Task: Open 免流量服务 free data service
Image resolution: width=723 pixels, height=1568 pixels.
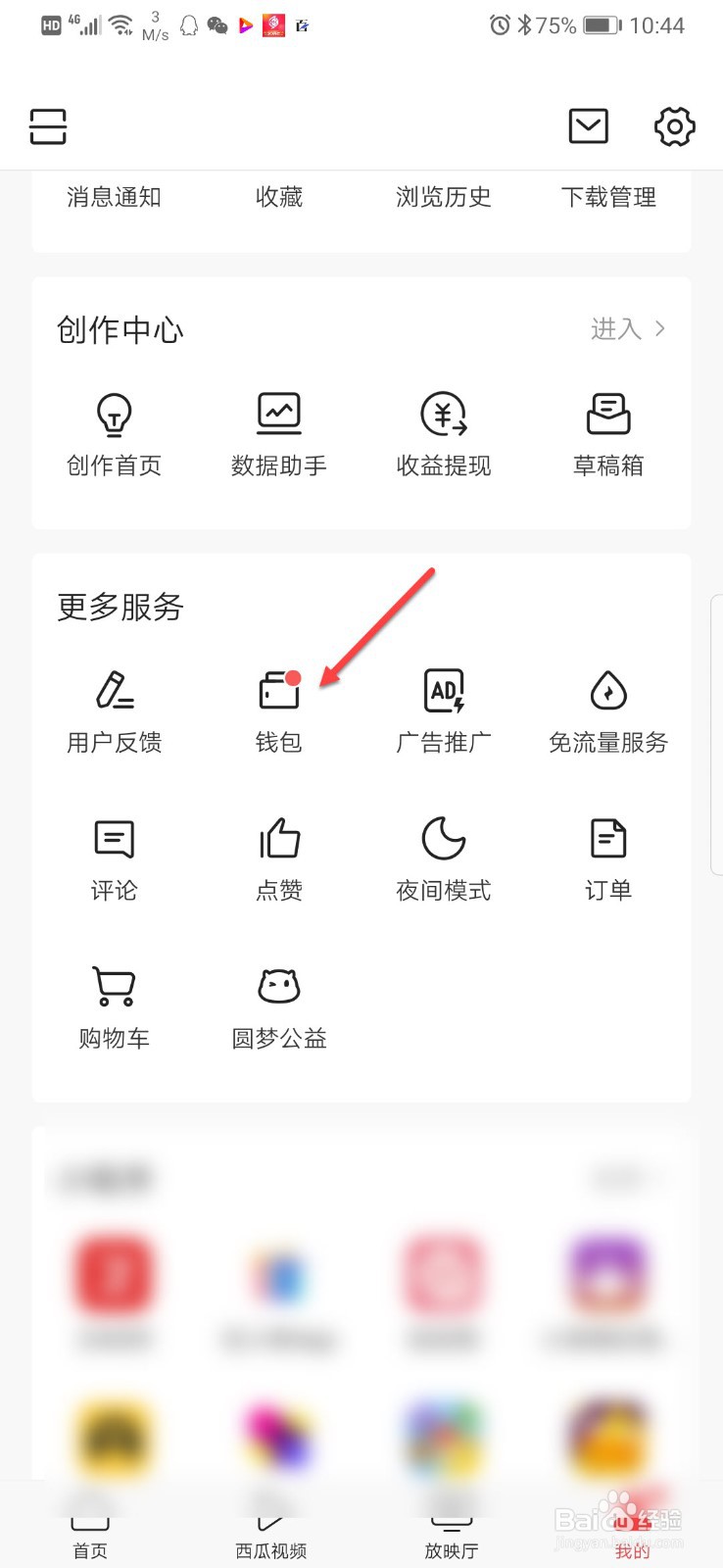Action: pyautogui.click(x=607, y=710)
